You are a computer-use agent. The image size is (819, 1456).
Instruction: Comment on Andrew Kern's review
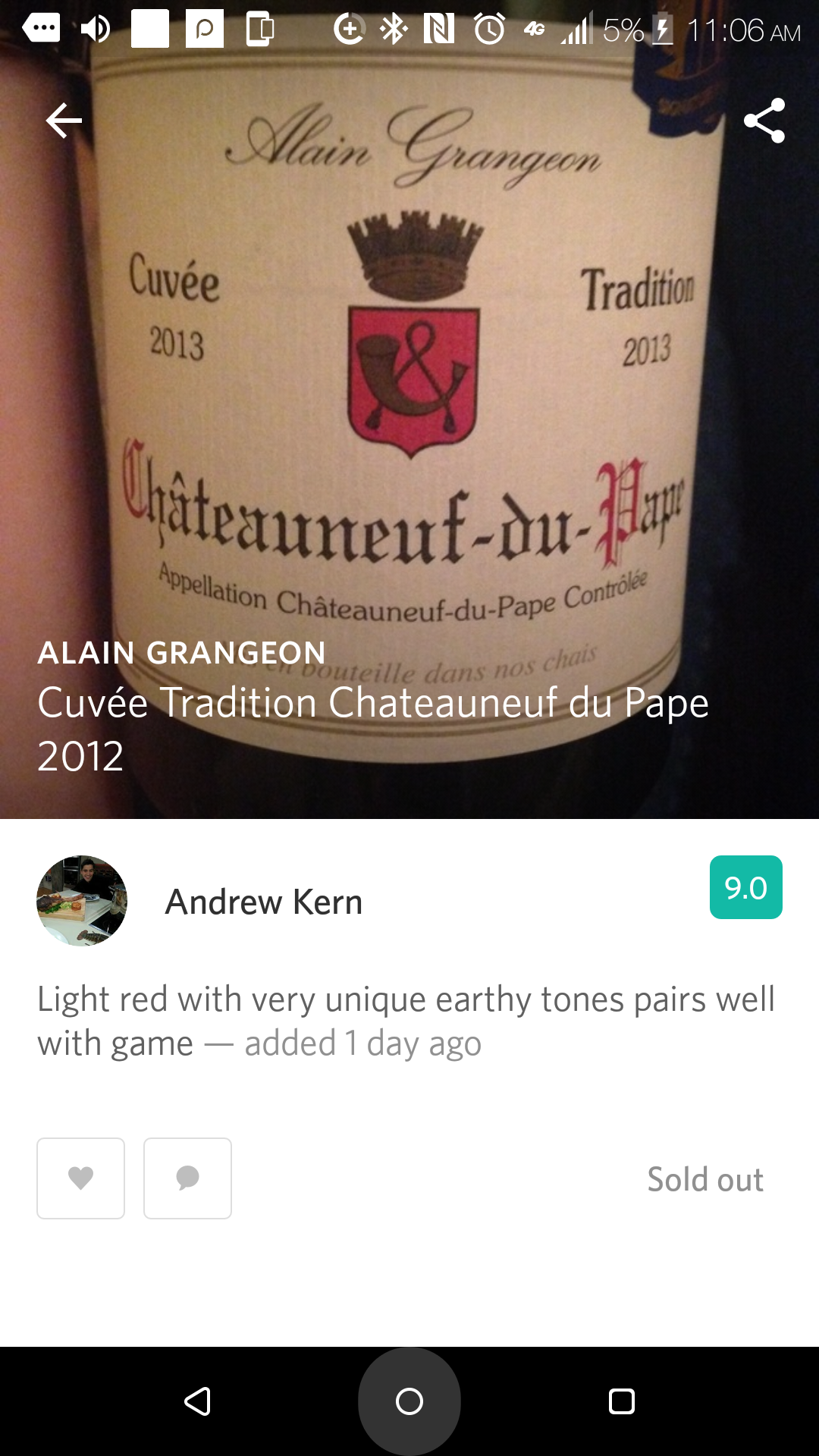pos(187,1178)
